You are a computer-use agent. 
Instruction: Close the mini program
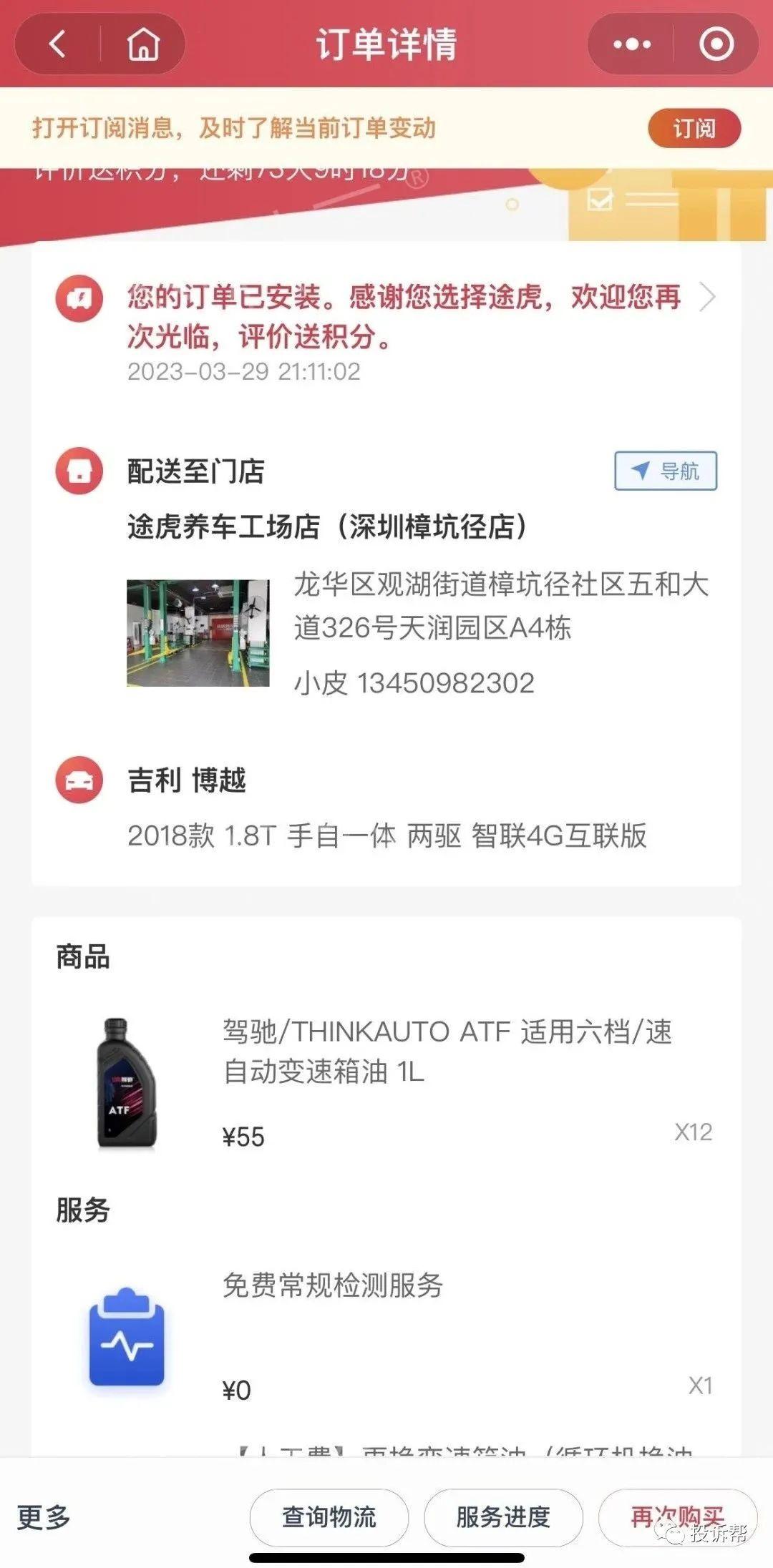(x=716, y=44)
